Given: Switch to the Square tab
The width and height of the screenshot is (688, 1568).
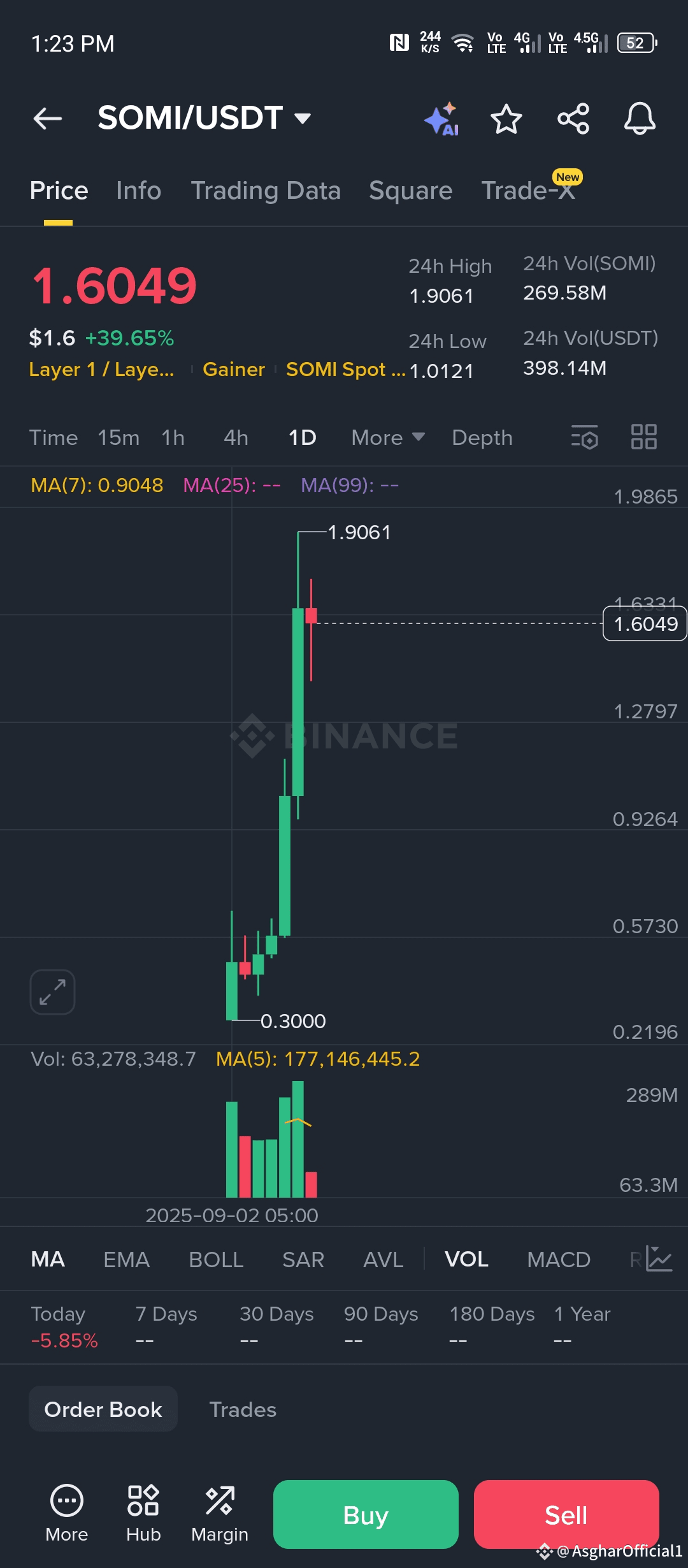Looking at the screenshot, I should click(x=410, y=191).
